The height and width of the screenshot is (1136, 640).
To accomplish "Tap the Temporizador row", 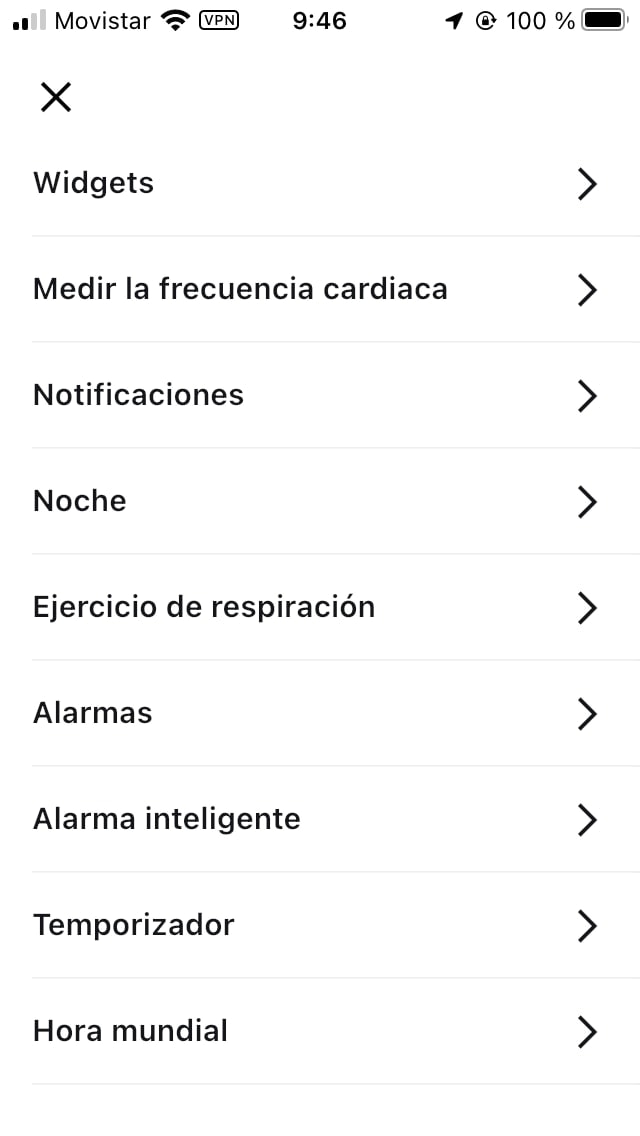I will (320, 926).
